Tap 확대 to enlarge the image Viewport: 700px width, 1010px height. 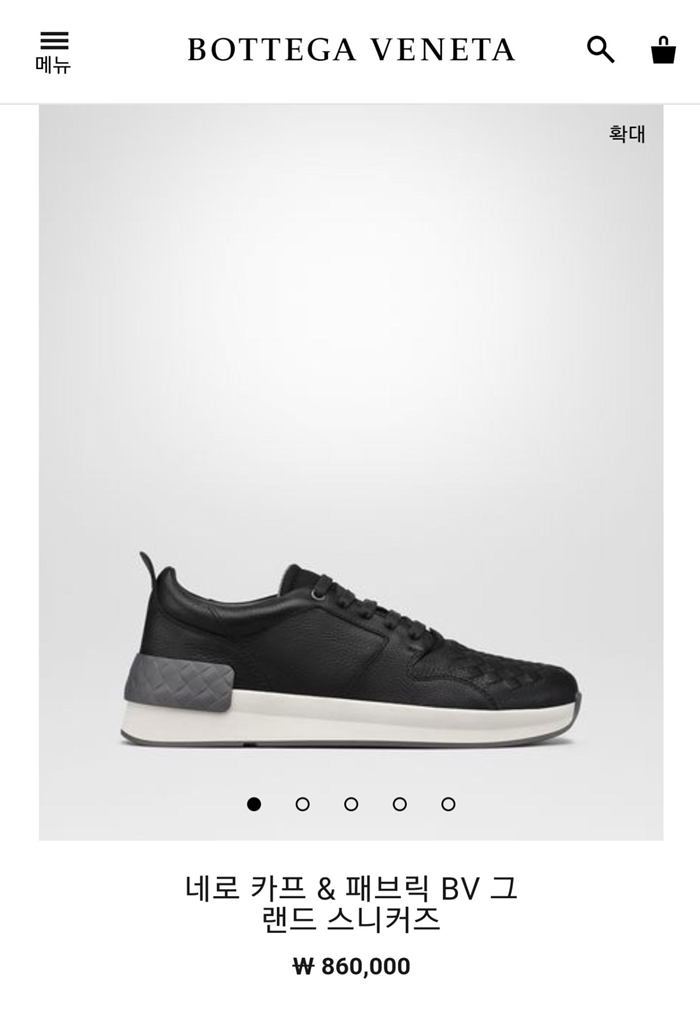tap(627, 134)
